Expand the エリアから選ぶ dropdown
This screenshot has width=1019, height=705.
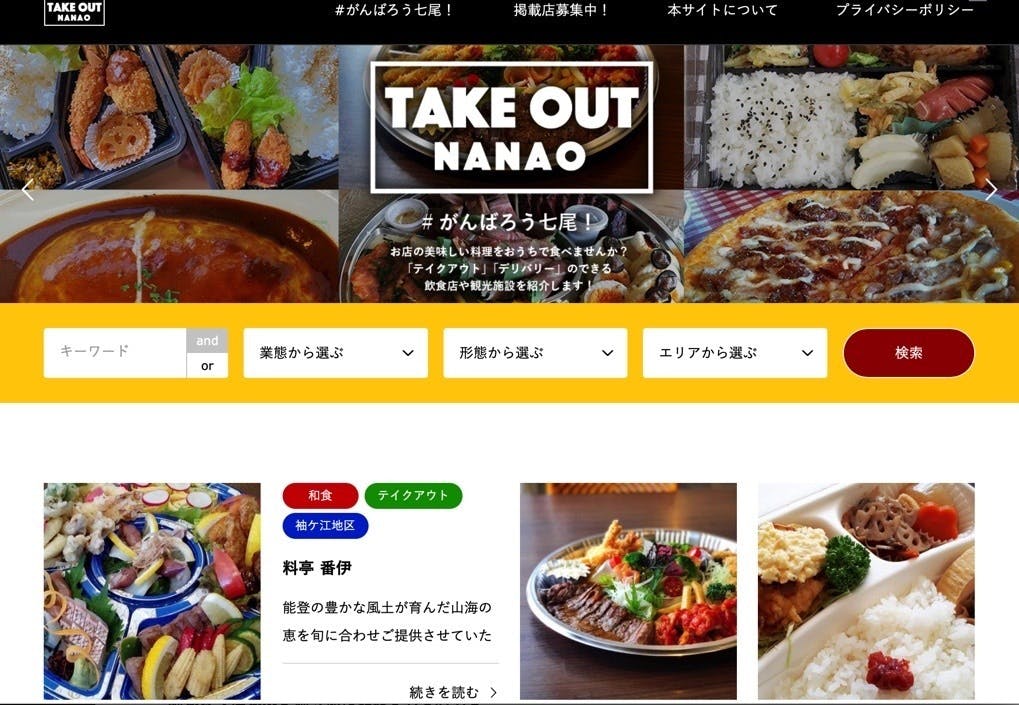pos(735,353)
